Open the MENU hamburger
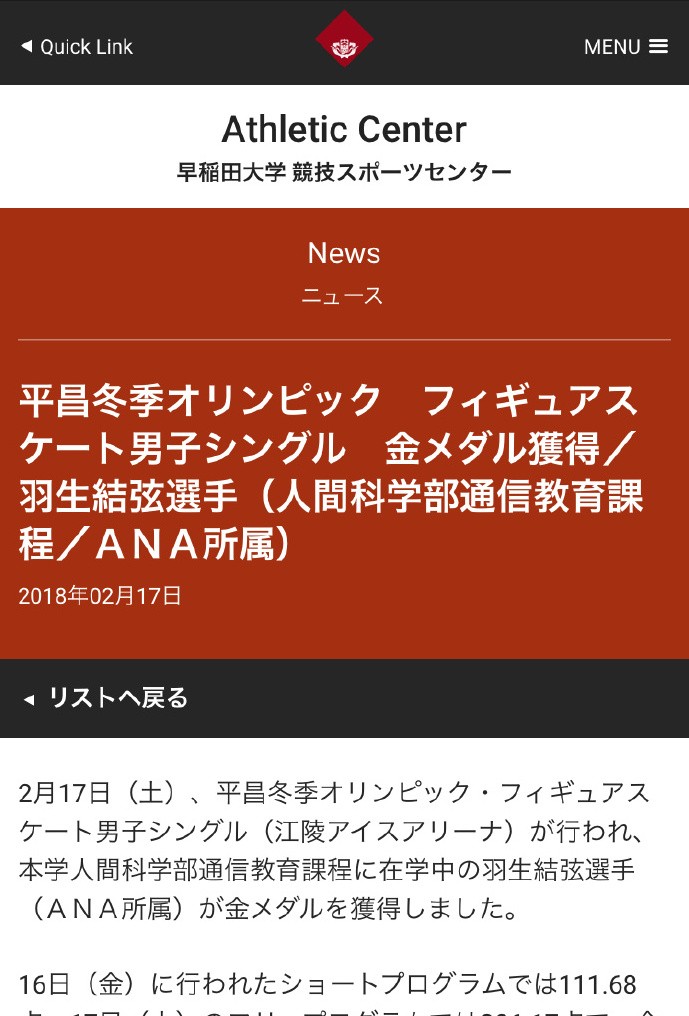 tap(626, 47)
